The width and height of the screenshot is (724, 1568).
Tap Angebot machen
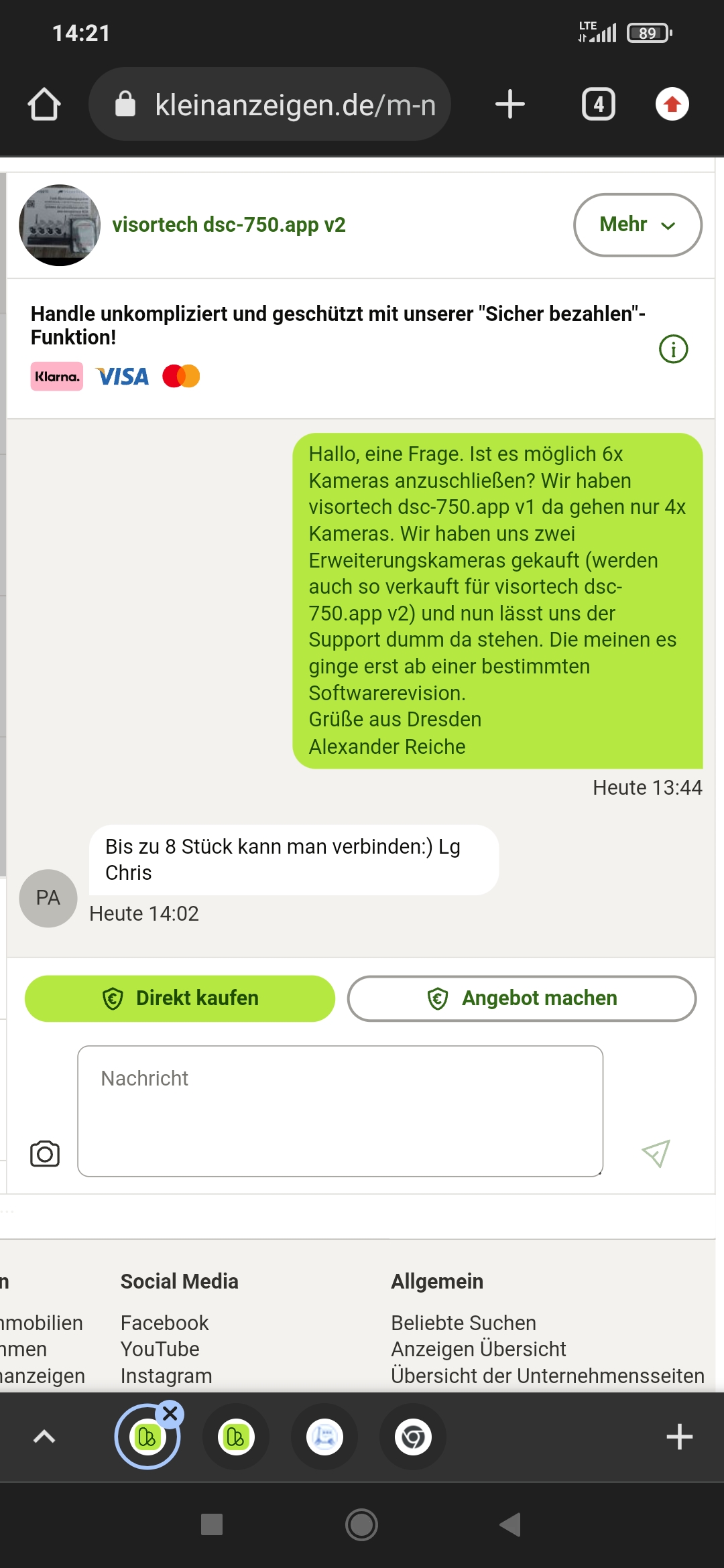coord(522,998)
